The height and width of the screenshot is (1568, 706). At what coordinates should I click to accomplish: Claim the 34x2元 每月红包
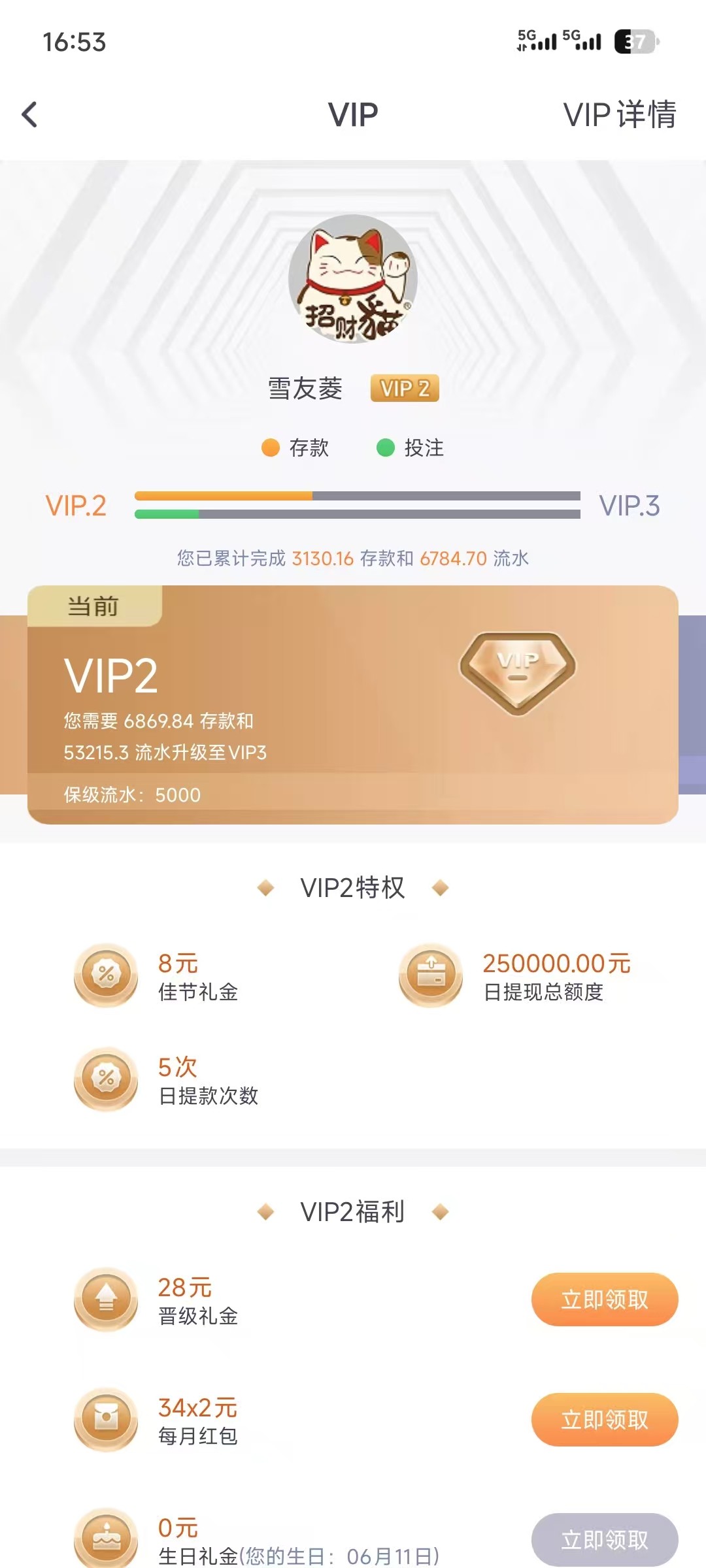[604, 1420]
